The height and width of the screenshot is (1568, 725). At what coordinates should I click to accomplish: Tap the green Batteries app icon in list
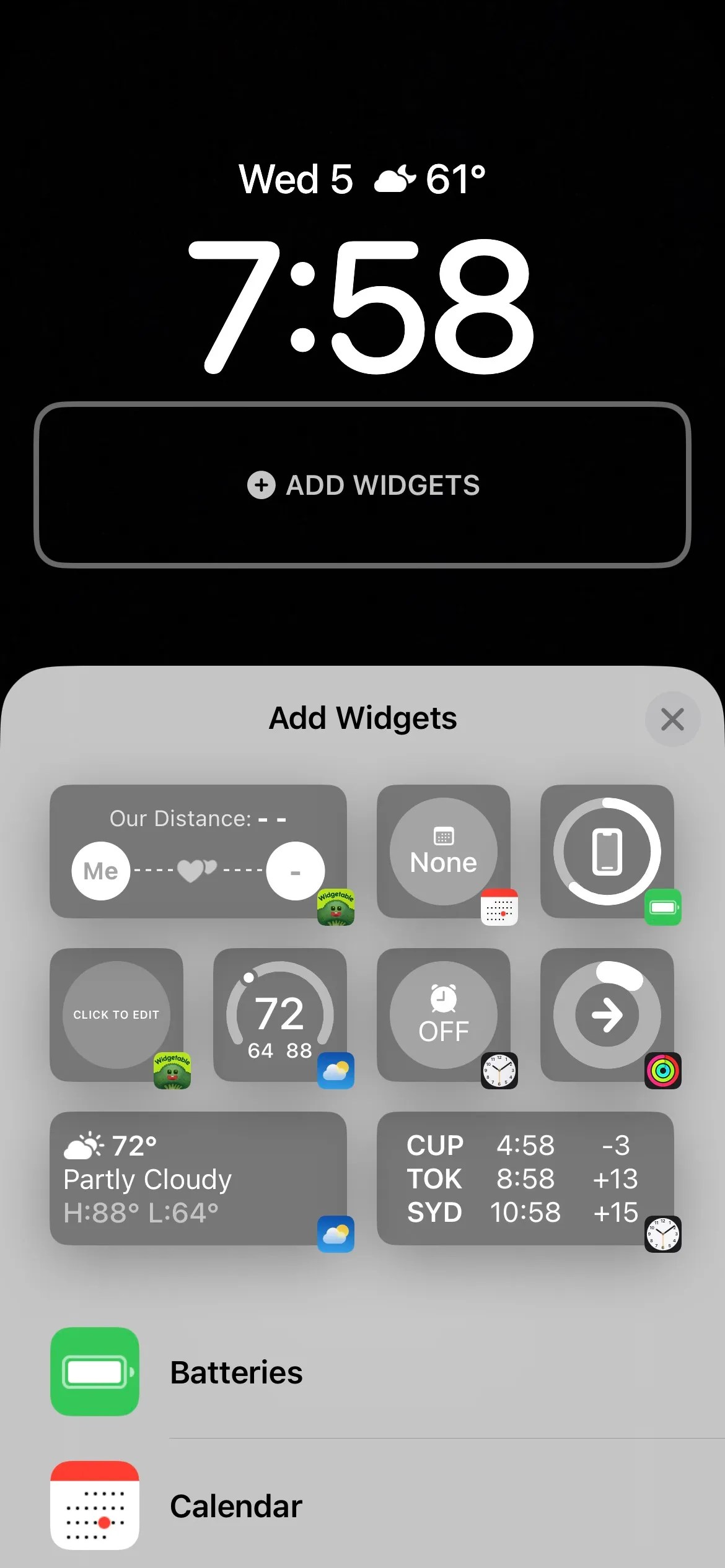tap(94, 1372)
